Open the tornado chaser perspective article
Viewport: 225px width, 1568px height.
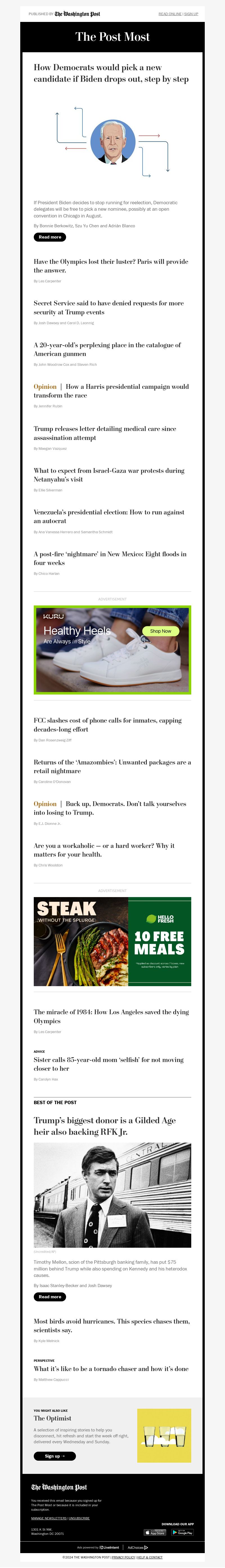[x=110, y=1368]
